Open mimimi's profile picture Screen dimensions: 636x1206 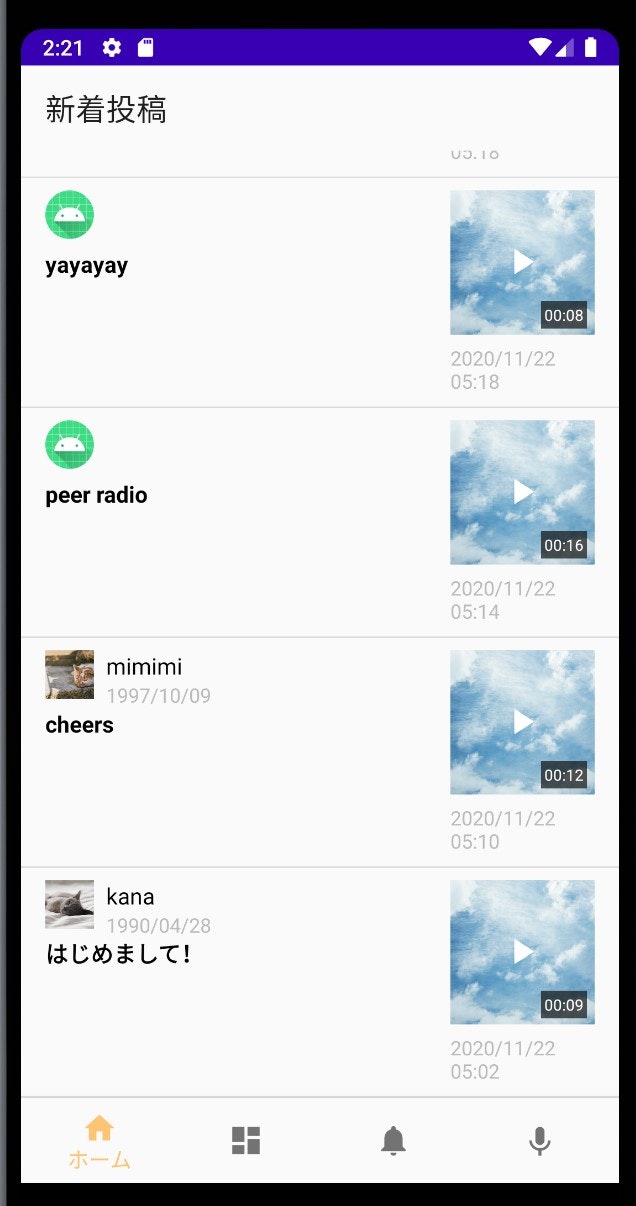(x=69, y=674)
